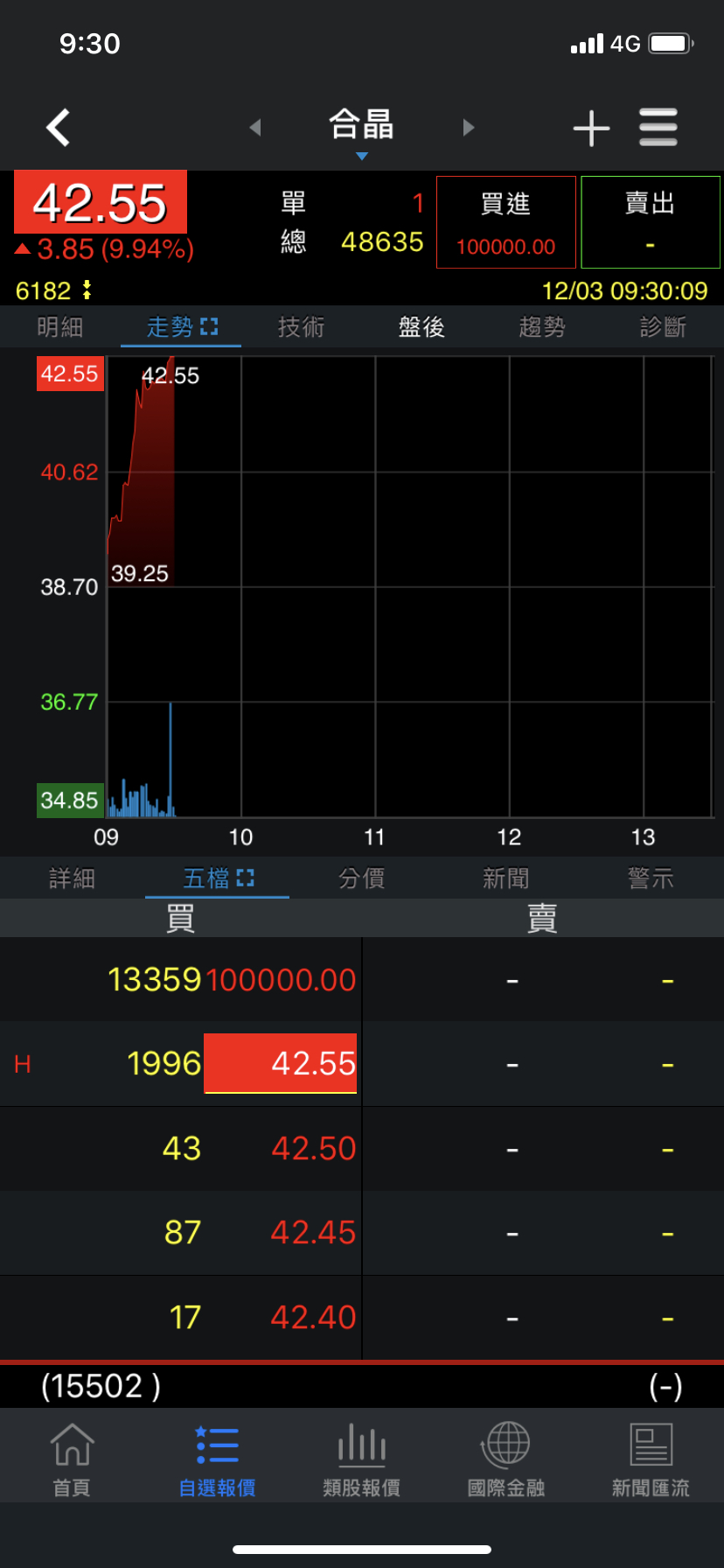Add stock with the plus icon
724x1568 pixels.
[x=591, y=128]
